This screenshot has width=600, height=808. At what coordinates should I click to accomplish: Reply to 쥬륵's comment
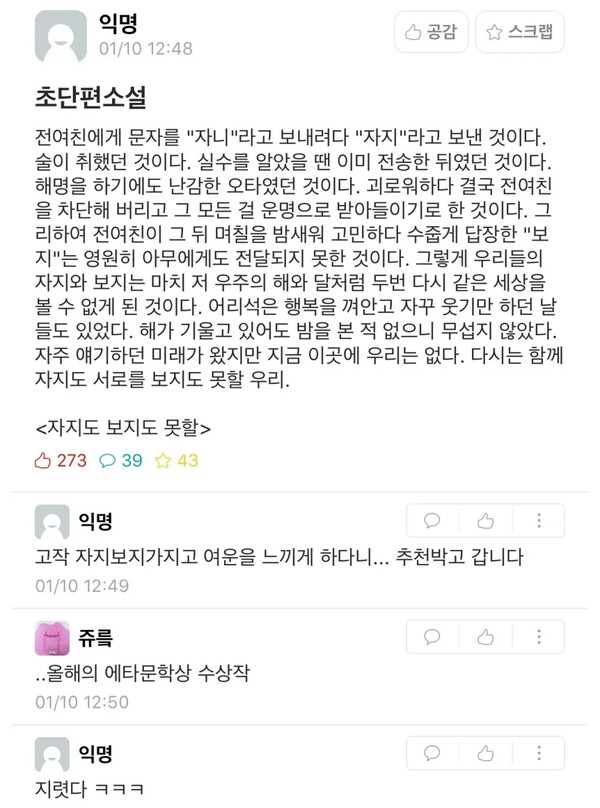click(433, 636)
